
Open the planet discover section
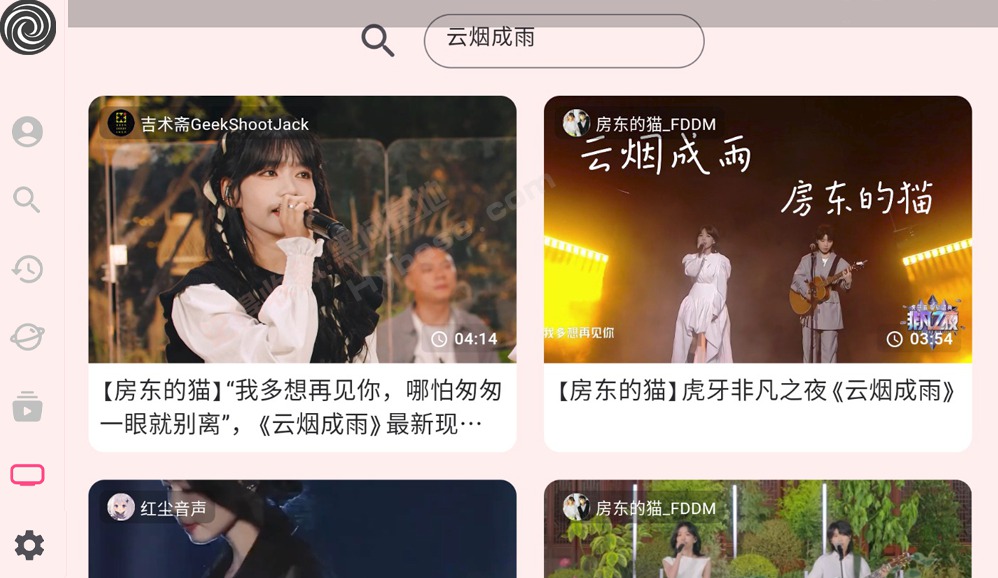[27, 338]
